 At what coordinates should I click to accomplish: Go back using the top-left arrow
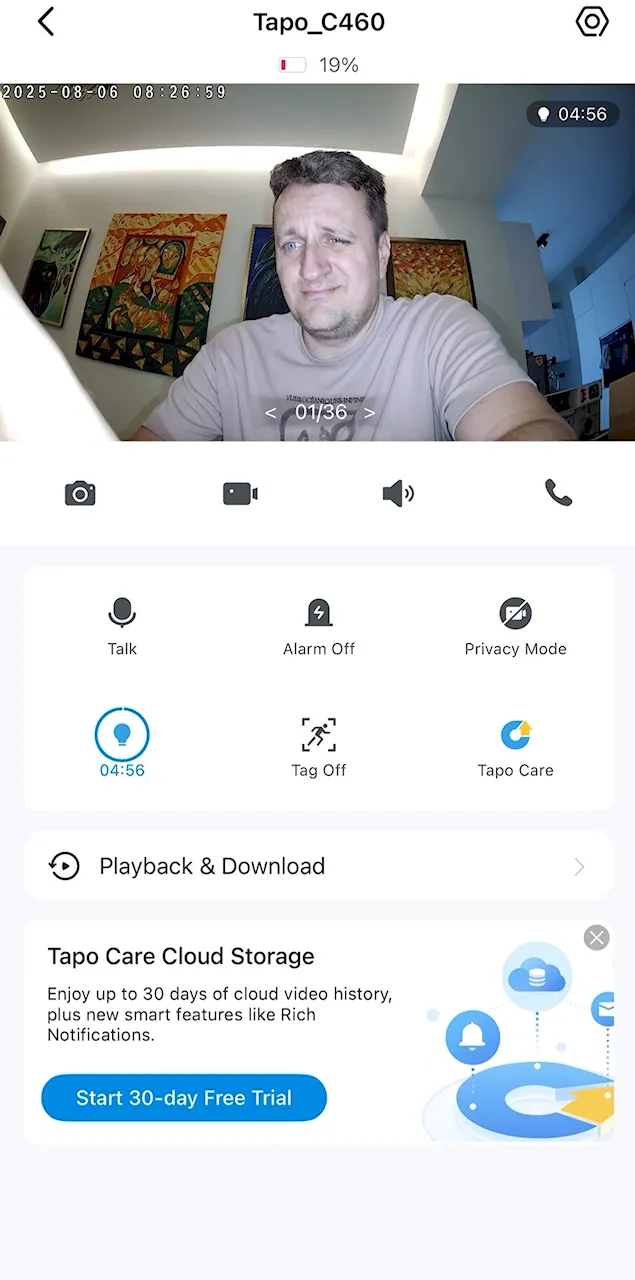46,22
